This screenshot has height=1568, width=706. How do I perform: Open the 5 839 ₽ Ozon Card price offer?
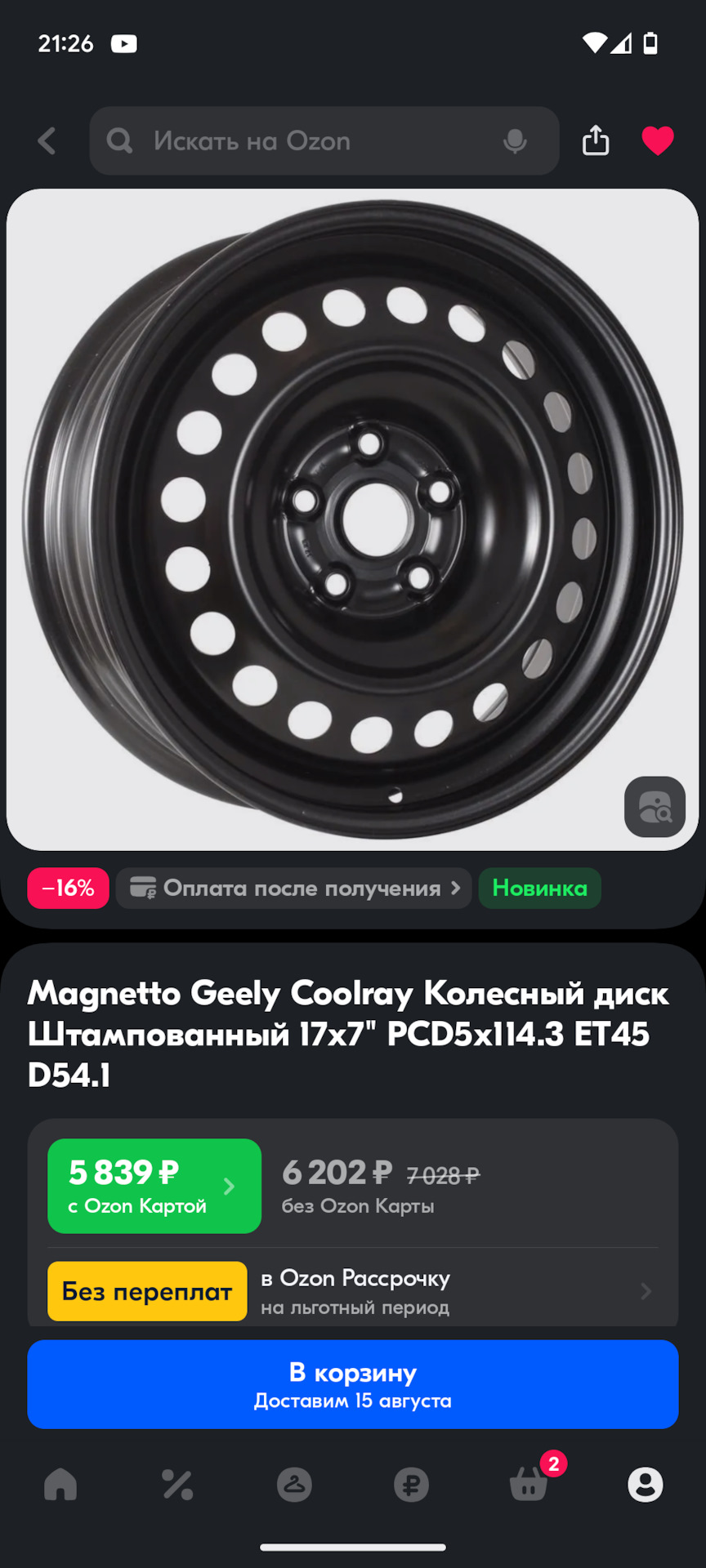pyautogui.click(x=154, y=1186)
